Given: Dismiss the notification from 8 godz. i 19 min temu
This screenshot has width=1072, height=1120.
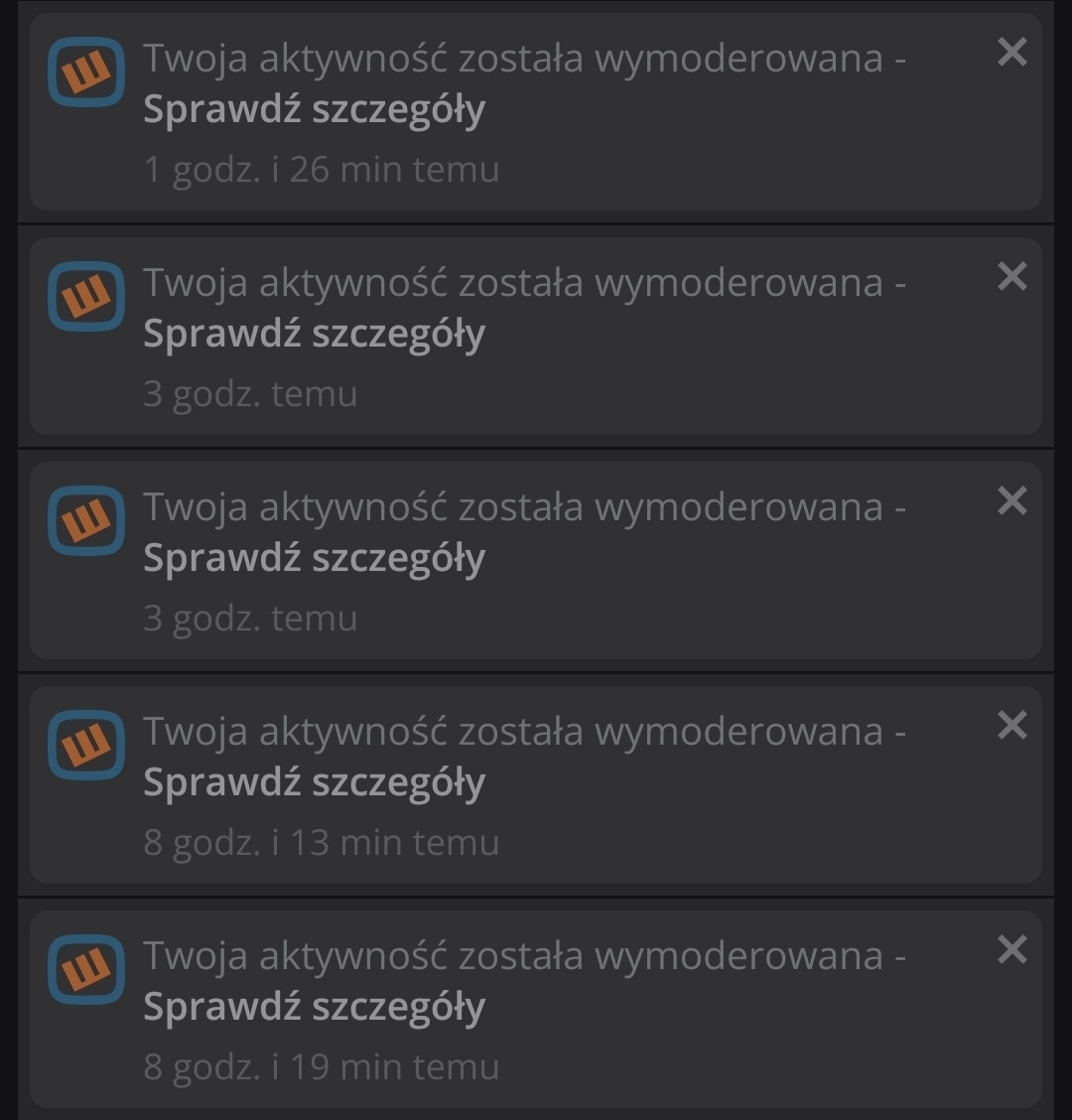Looking at the screenshot, I should pyautogui.click(x=1011, y=950).
